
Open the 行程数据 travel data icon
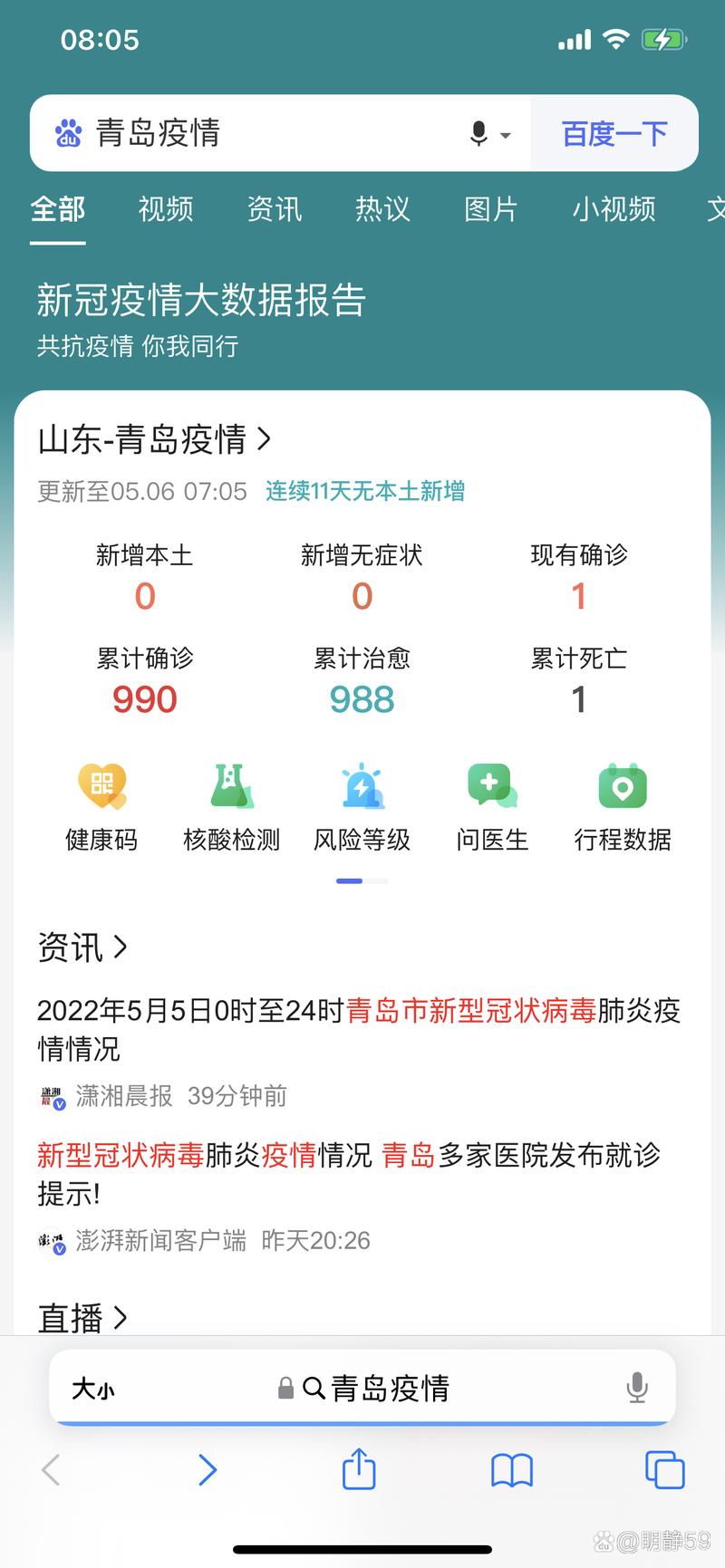622,804
